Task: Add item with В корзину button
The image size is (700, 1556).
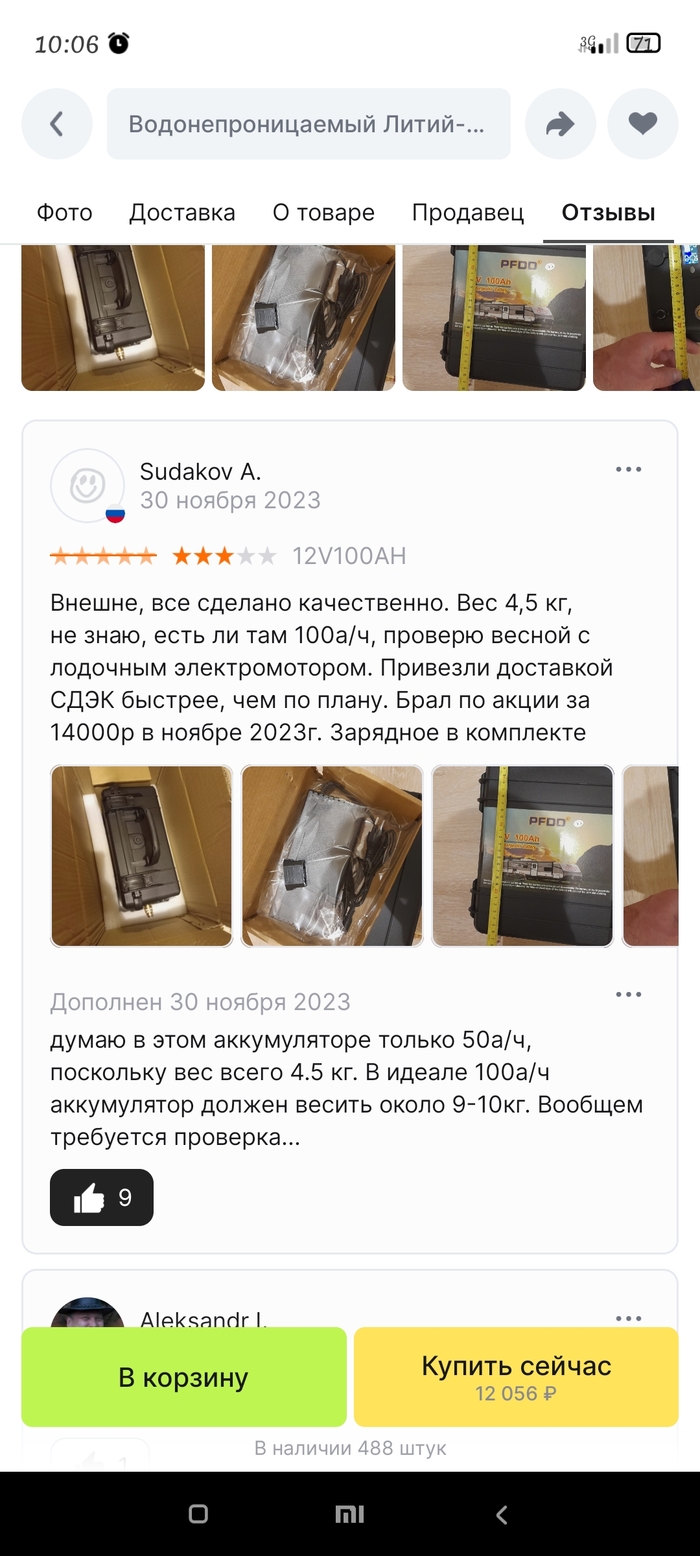Action: click(183, 1377)
